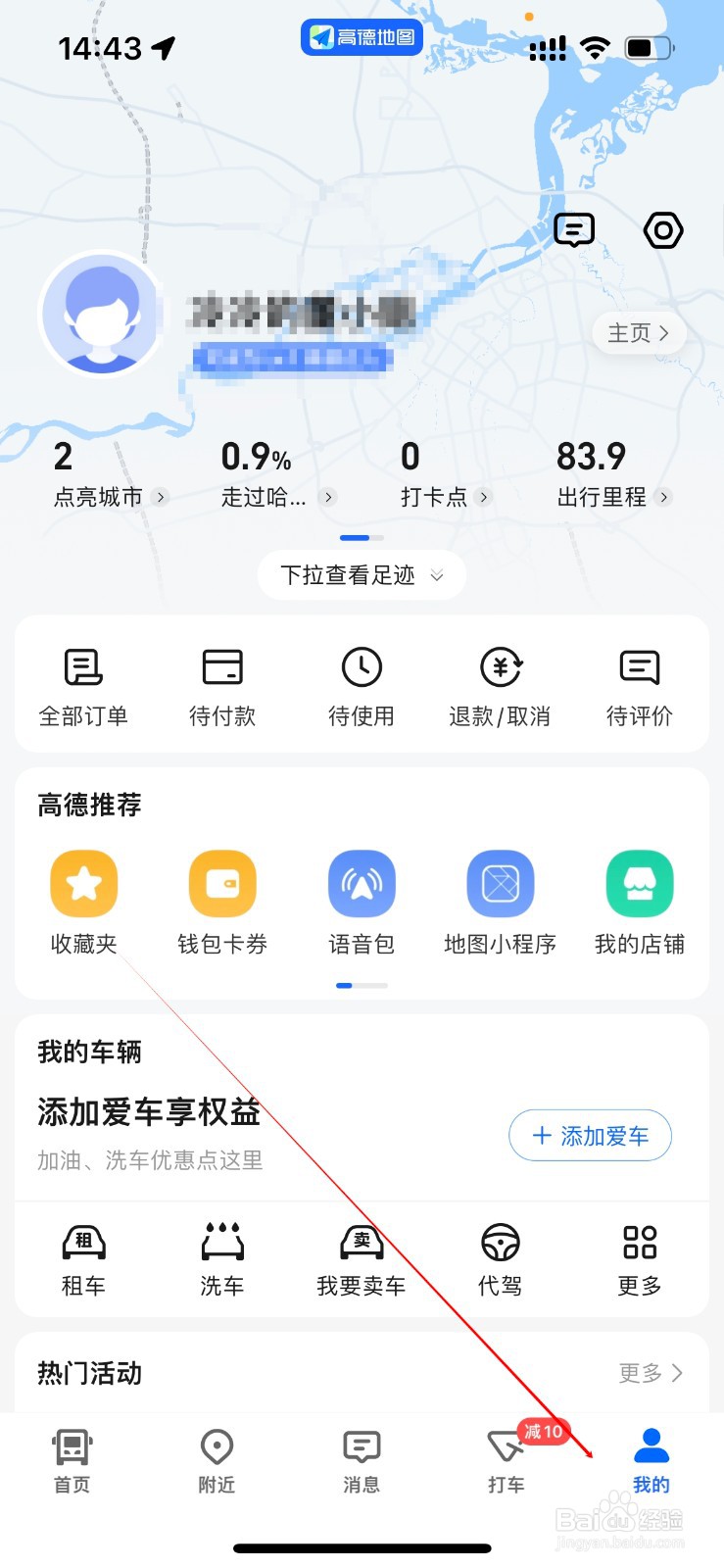Image resolution: width=724 pixels, height=1568 pixels.
Task: Open 地图小程序 mini programs
Action: click(x=500, y=902)
